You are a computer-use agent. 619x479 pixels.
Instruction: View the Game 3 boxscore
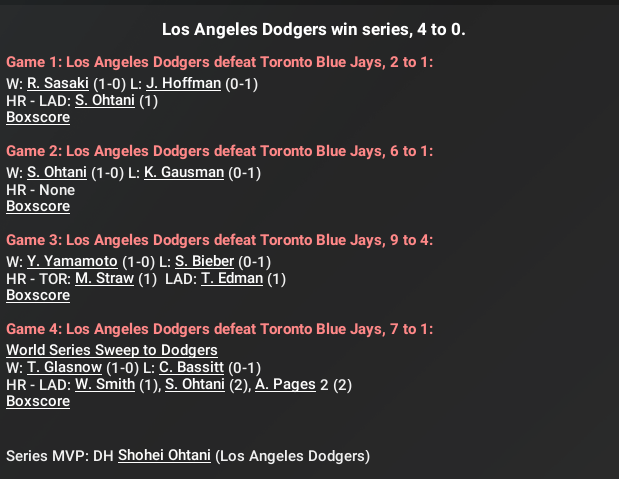pyautogui.click(x=38, y=295)
